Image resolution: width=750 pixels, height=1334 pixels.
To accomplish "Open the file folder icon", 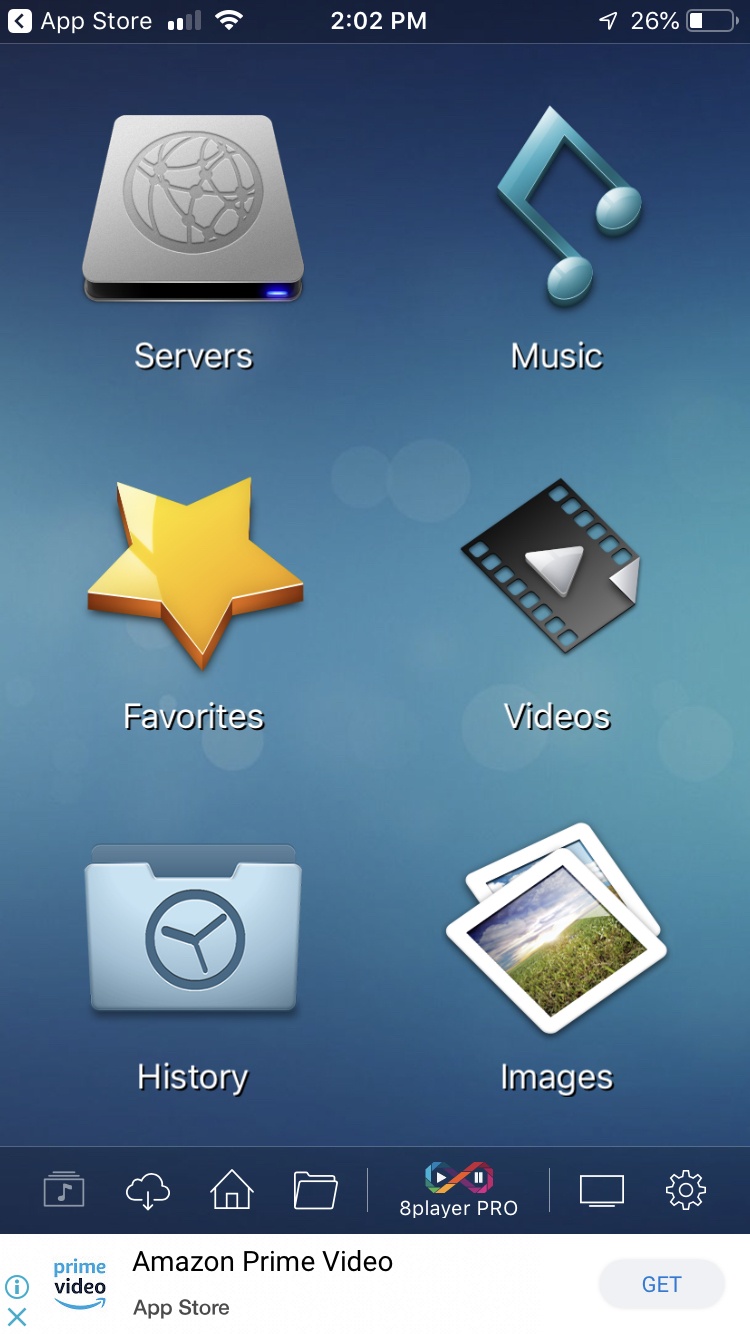I will [316, 1190].
